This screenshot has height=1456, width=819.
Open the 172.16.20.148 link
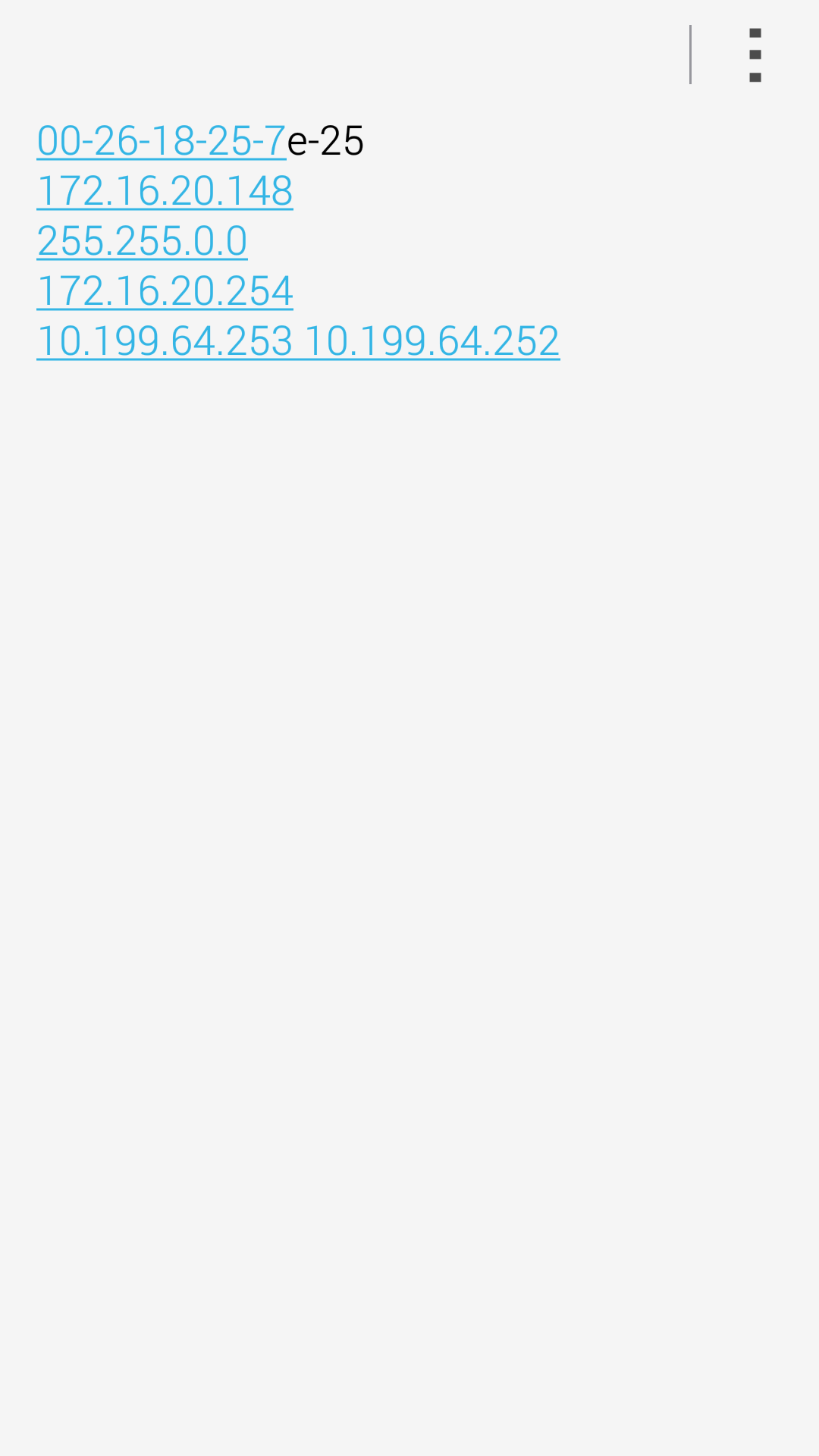pos(165,191)
